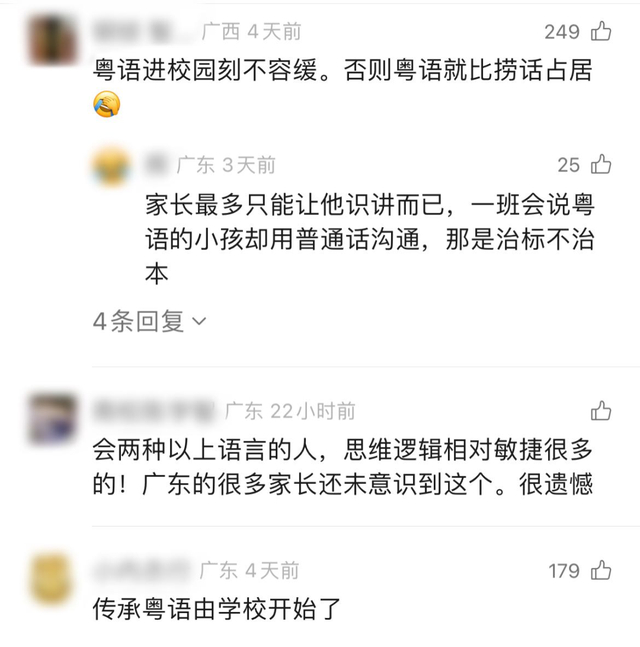Viewport: 640px width, 647px height.
Task: Like the comment 传承粤语由学校开始了
Action: [x=601, y=571]
